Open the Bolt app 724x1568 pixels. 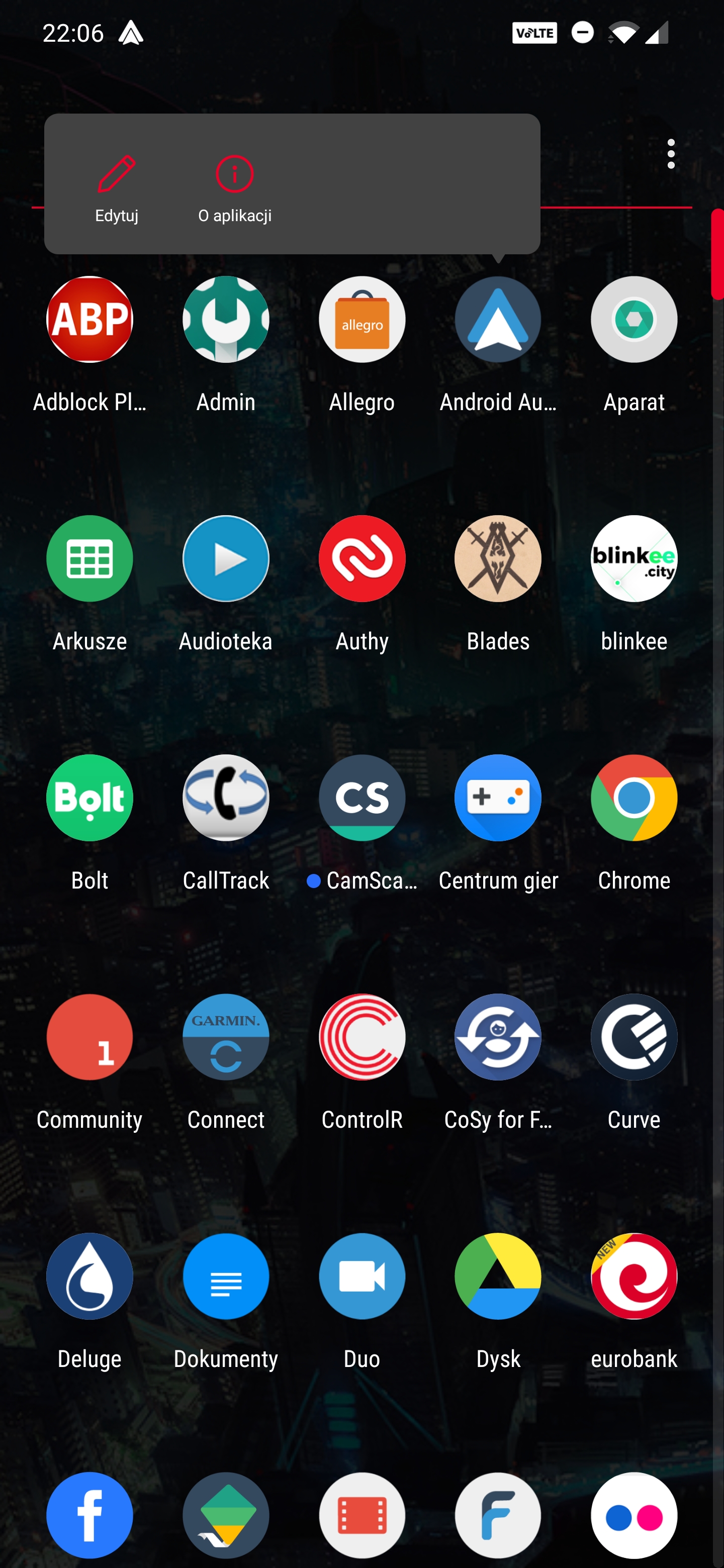(x=89, y=799)
